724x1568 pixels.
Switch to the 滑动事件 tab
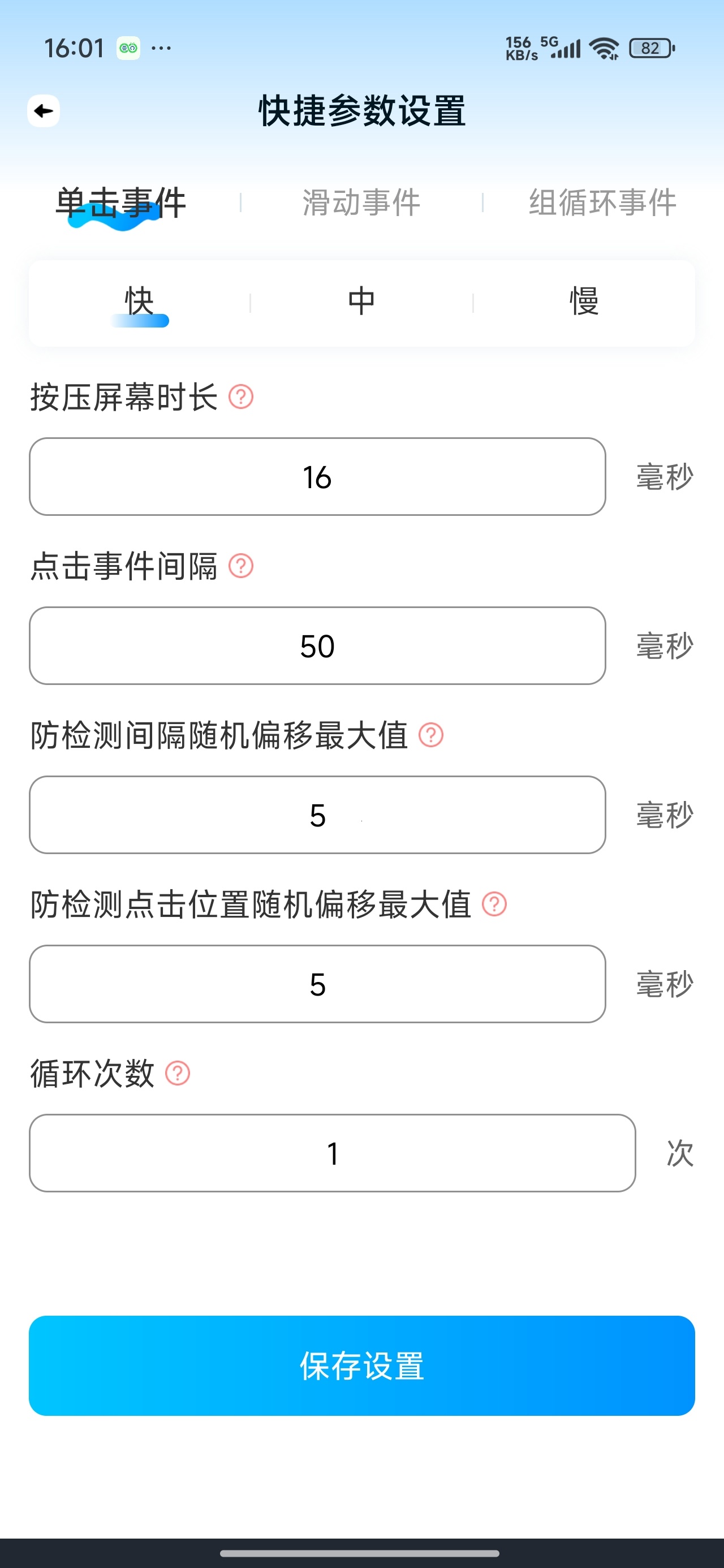(361, 203)
